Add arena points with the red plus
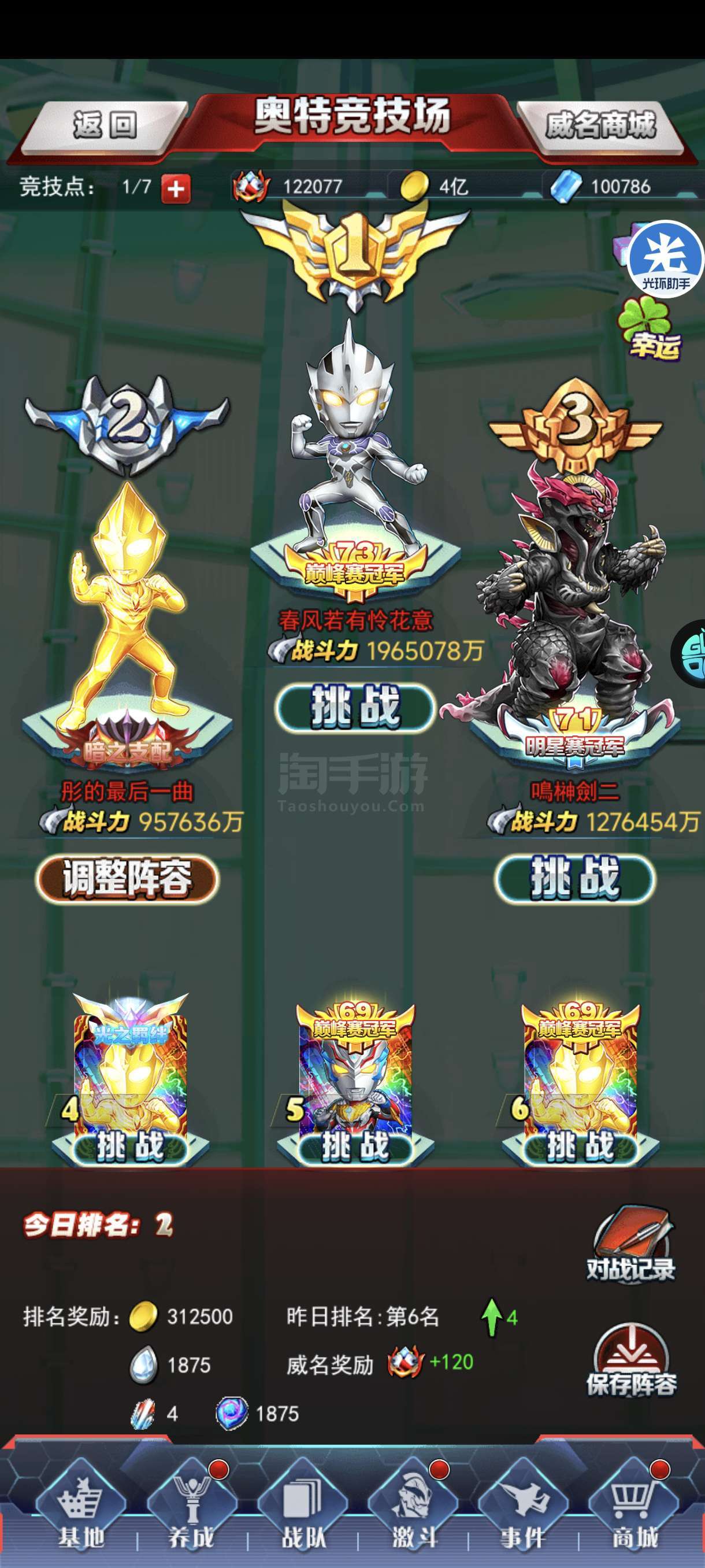705x1568 pixels. pyautogui.click(x=176, y=188)
